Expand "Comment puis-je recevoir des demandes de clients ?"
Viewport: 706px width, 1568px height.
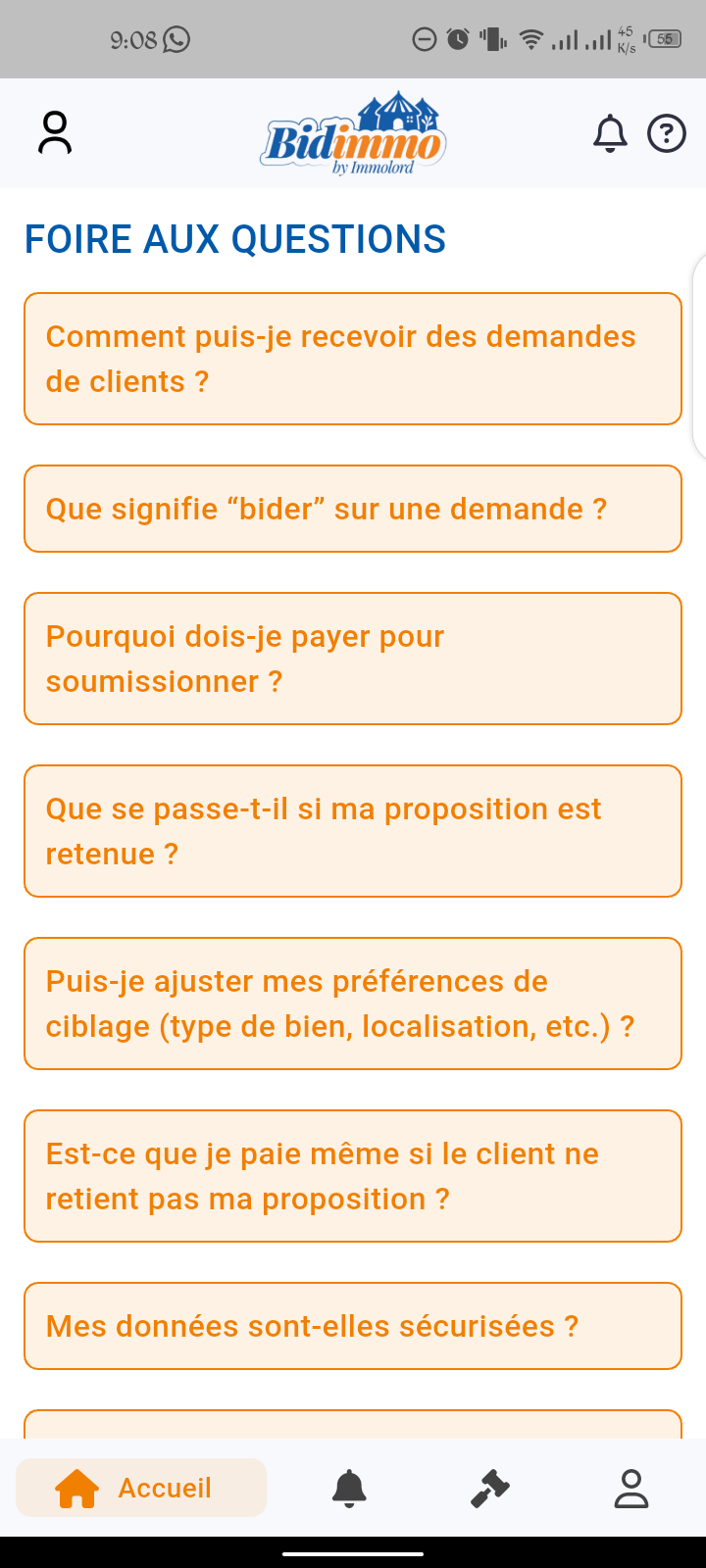pyautogui.click(x=353, y=359)
